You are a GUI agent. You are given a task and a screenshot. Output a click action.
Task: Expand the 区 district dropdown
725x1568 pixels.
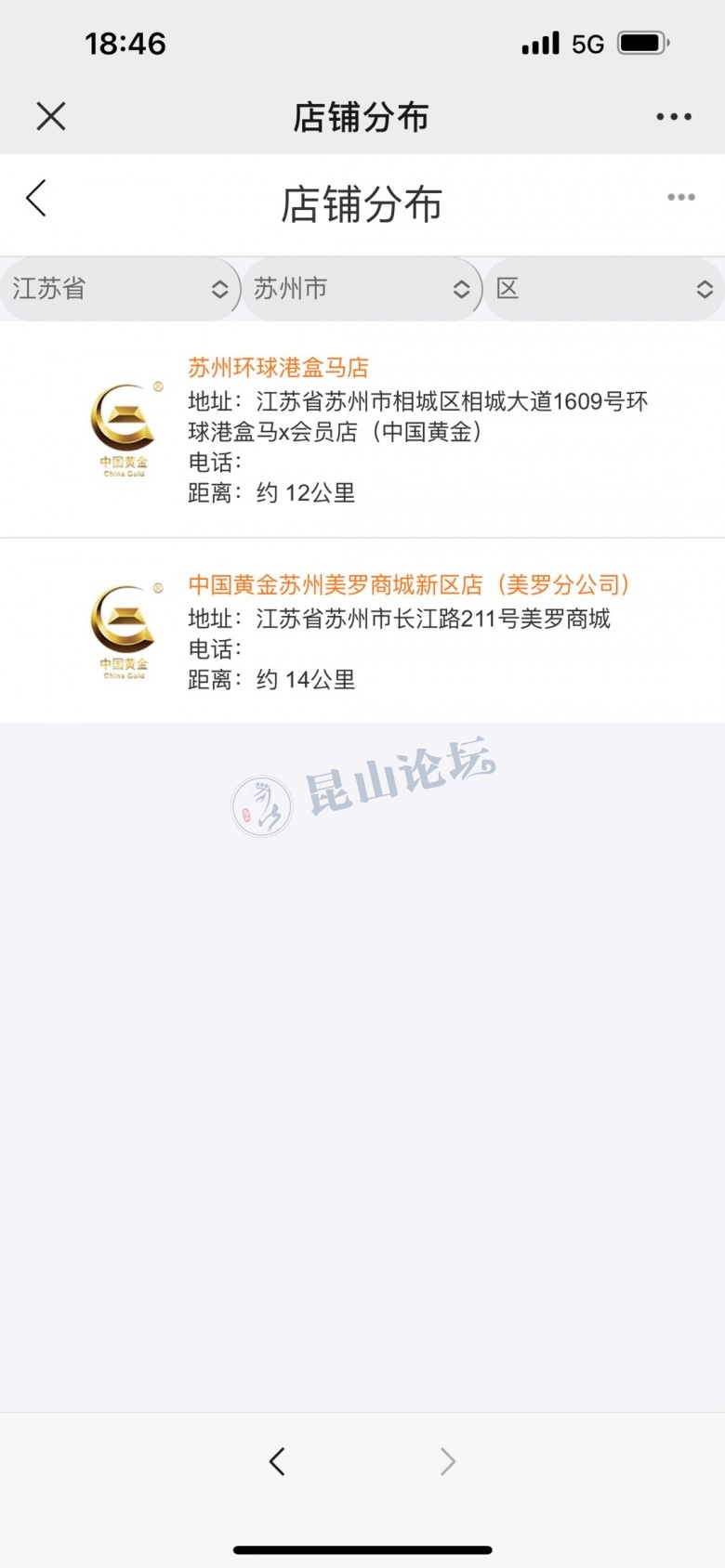click(x=604, y=289)
